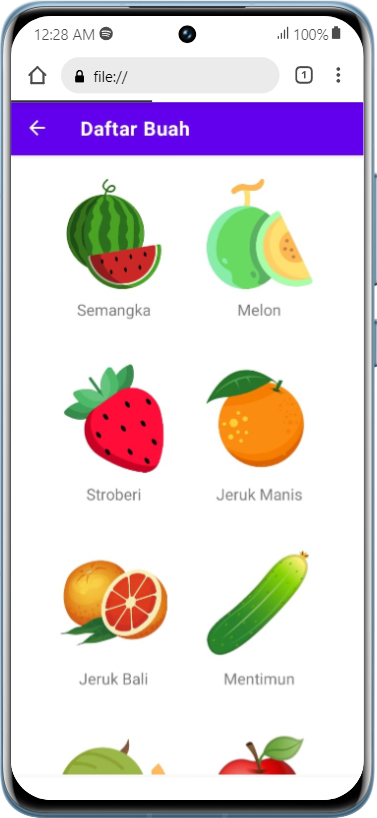Open the Jeruk Manis tile
The height and width of the screenshot is (818, 377).
259,434
